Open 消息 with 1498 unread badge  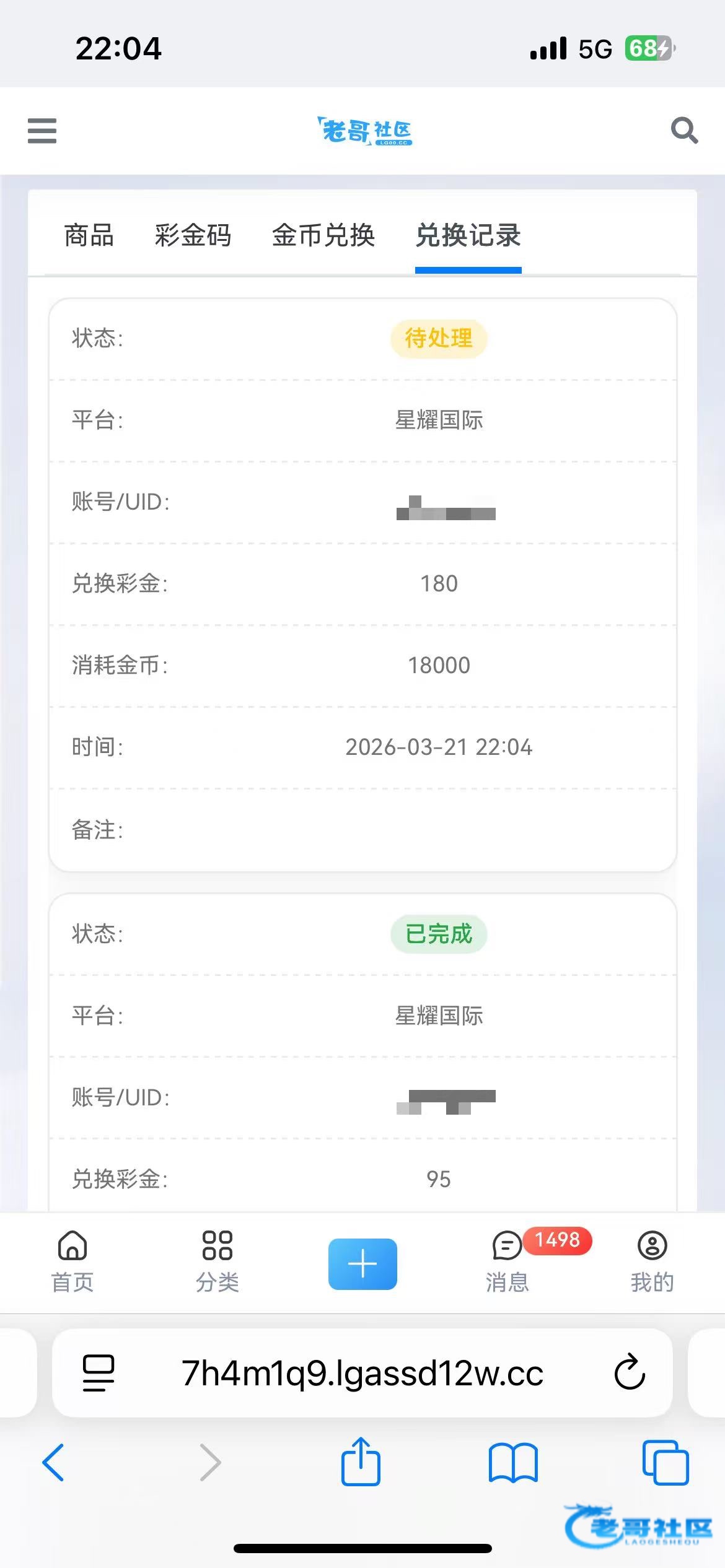point(508,1261)
